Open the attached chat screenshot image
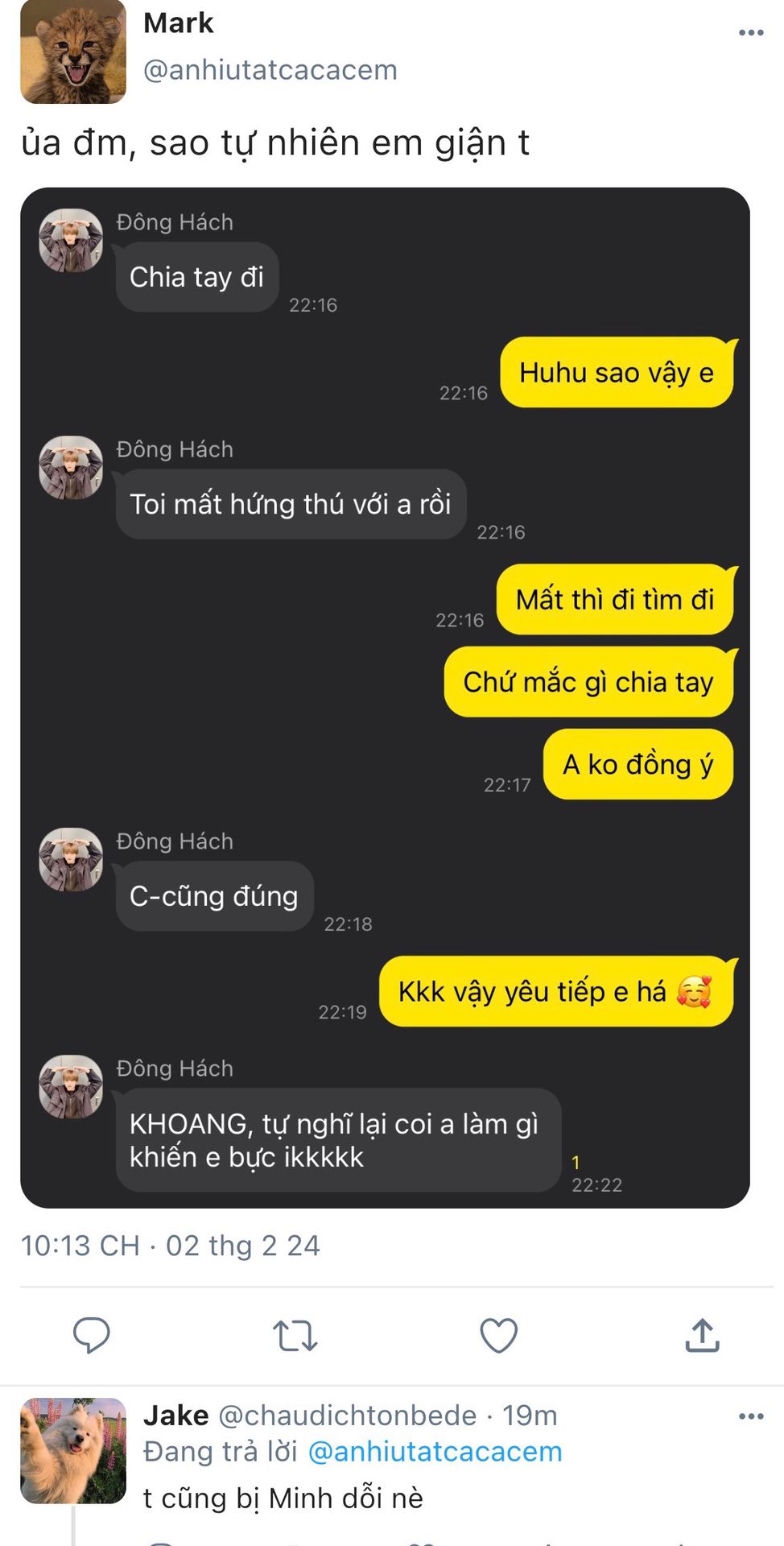Screen dimensions: 784x1546 385,697
